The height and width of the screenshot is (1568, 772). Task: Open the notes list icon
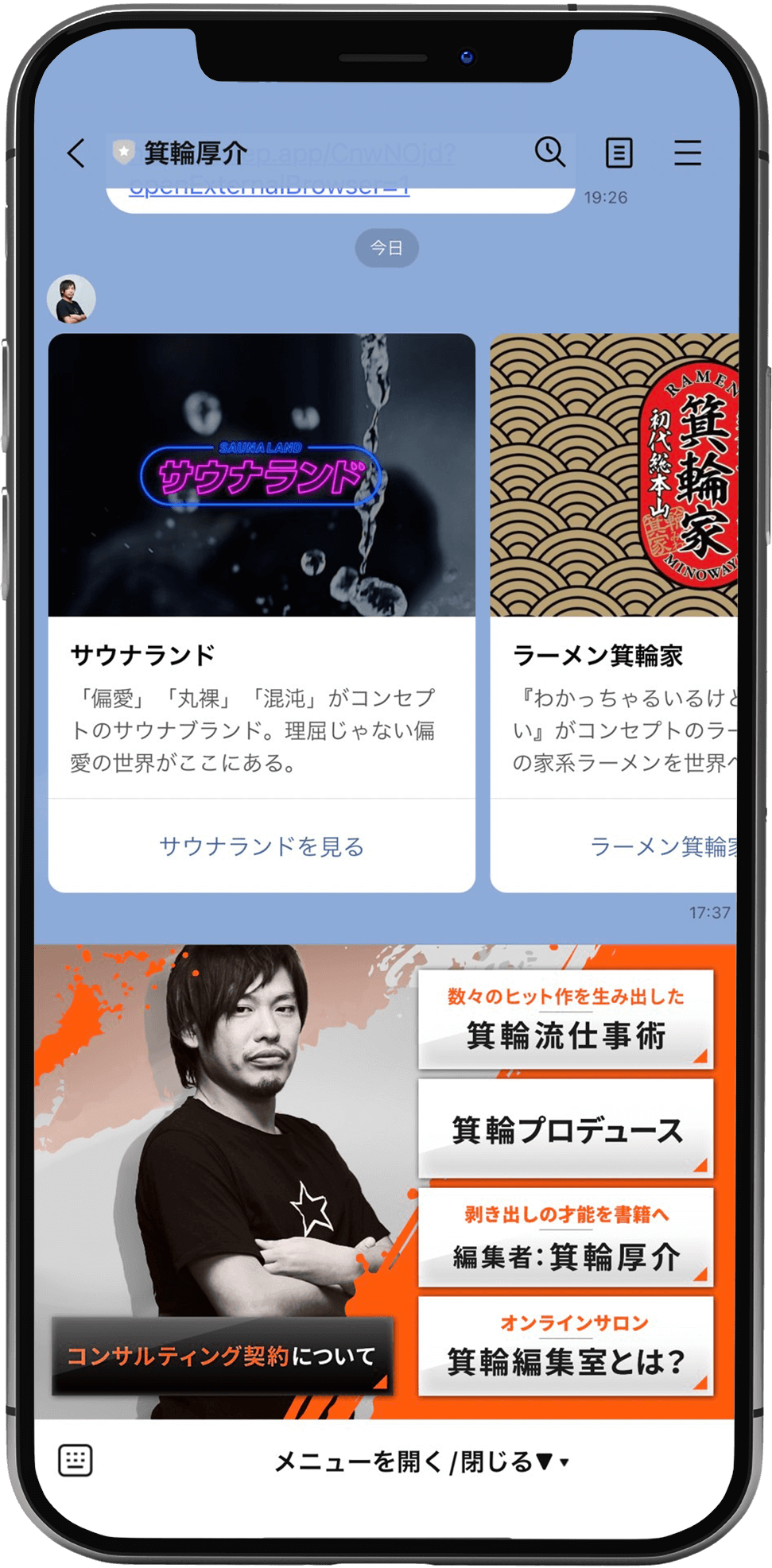(x=619, y=153)
